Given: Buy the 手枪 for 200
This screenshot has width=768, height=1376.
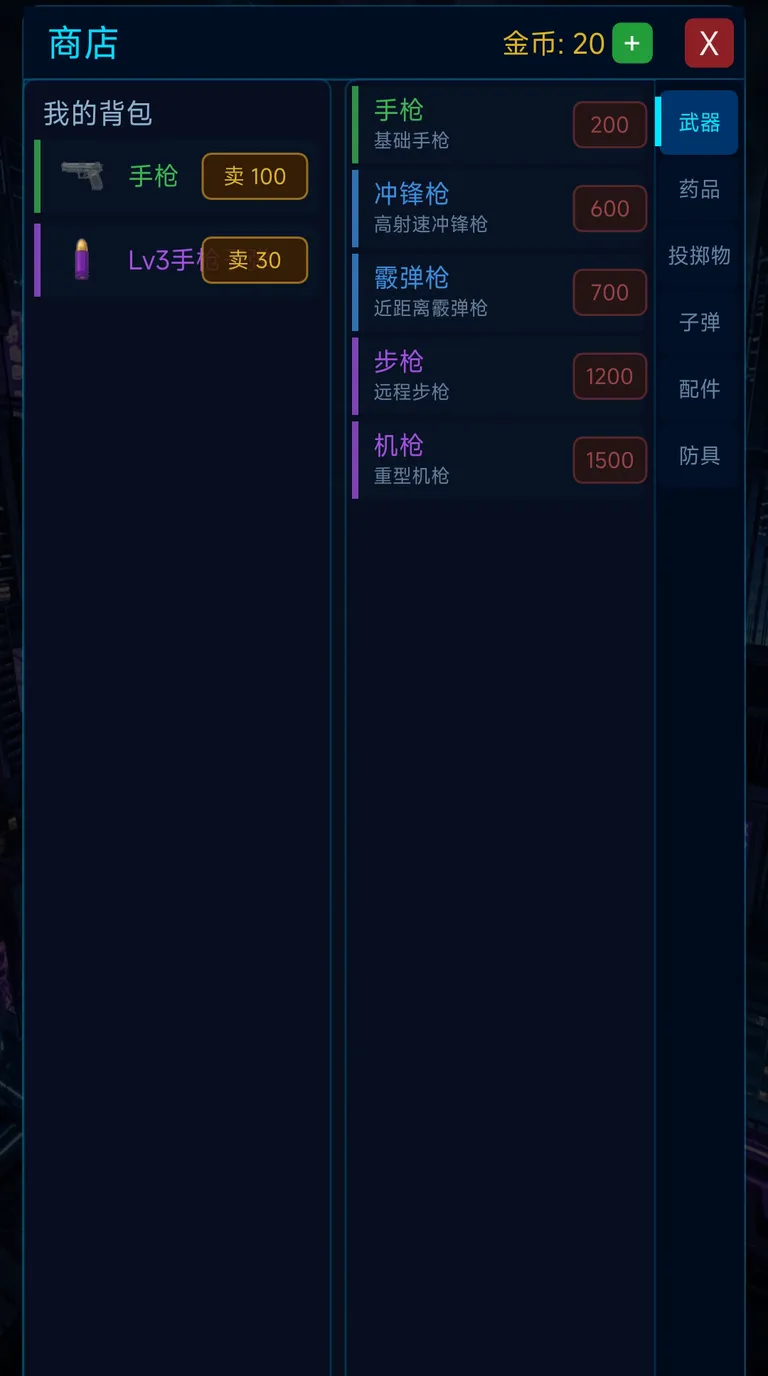Looking at the screenshot, I should 610,125.
